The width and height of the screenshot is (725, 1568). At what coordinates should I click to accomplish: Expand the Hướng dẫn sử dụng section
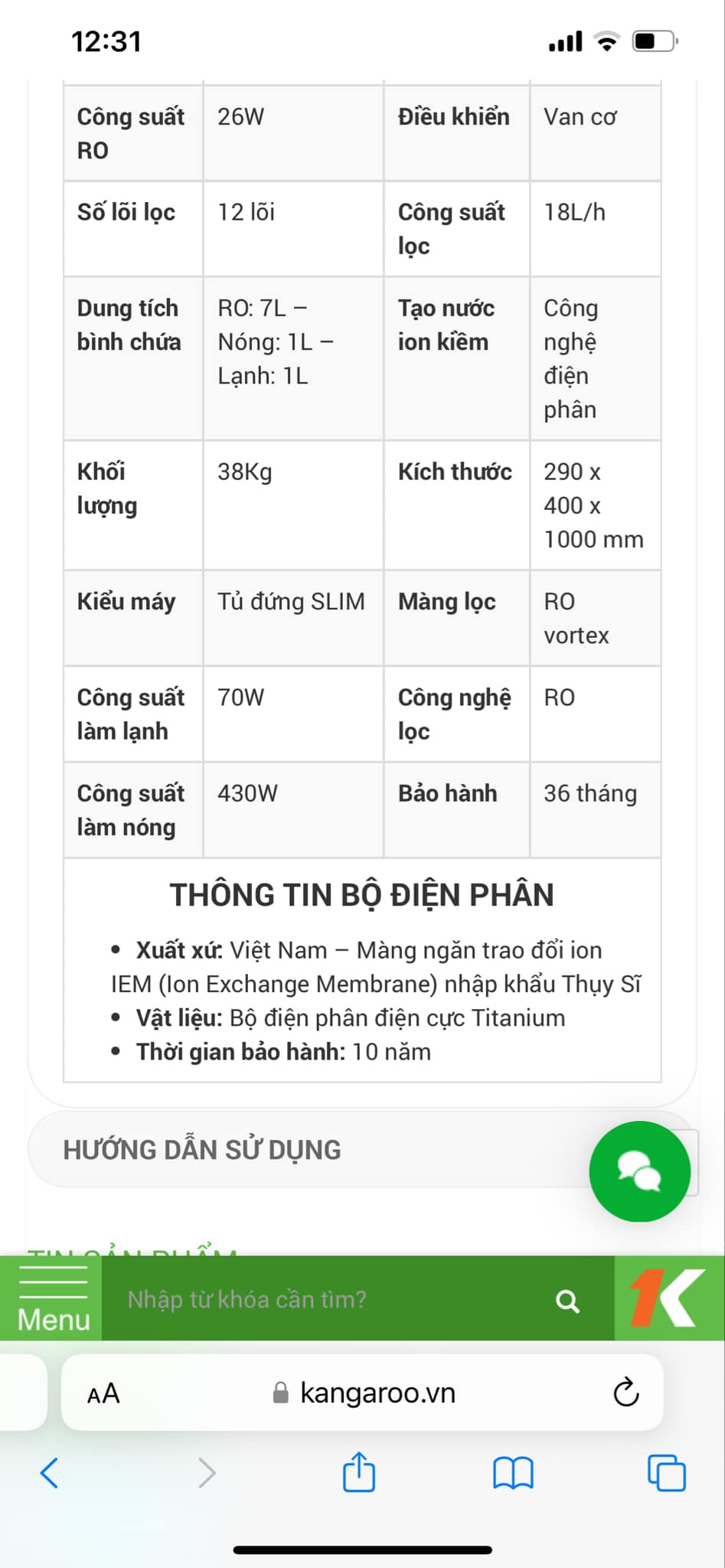pos(306,1149)
